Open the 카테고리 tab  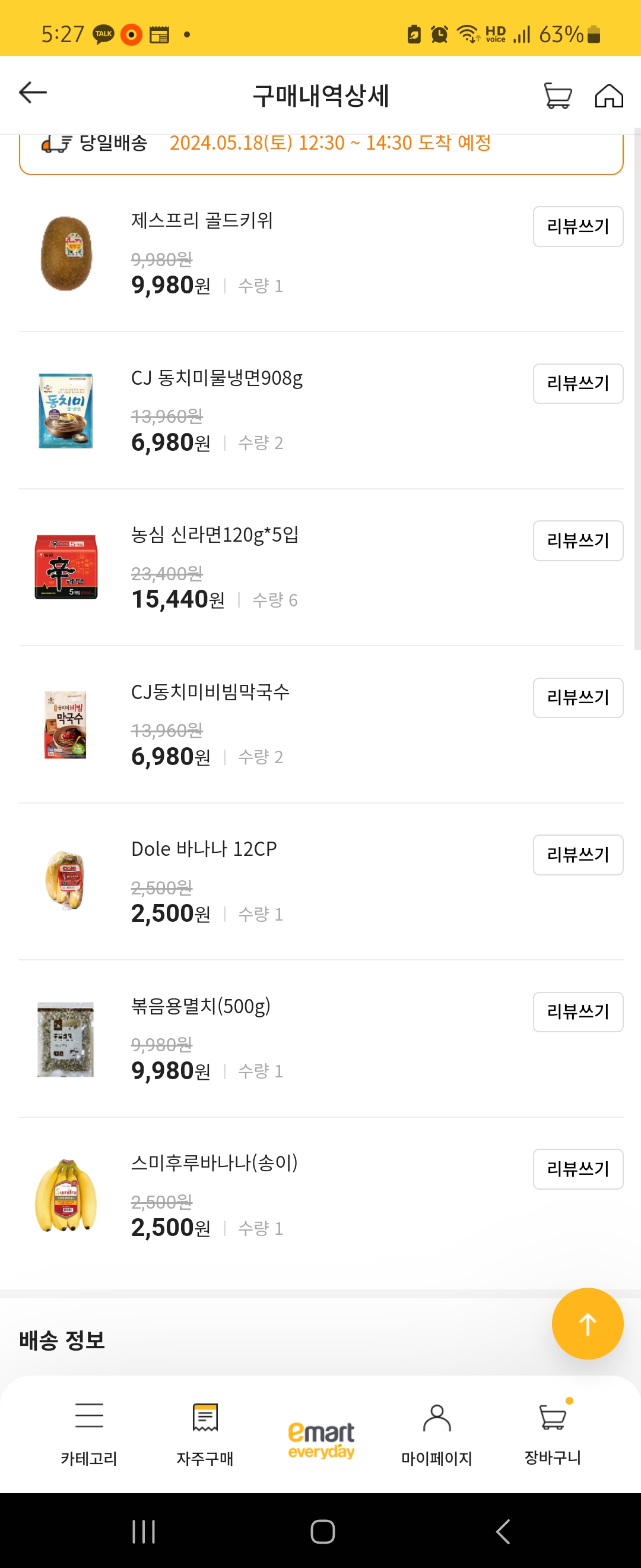(89, 1433)
